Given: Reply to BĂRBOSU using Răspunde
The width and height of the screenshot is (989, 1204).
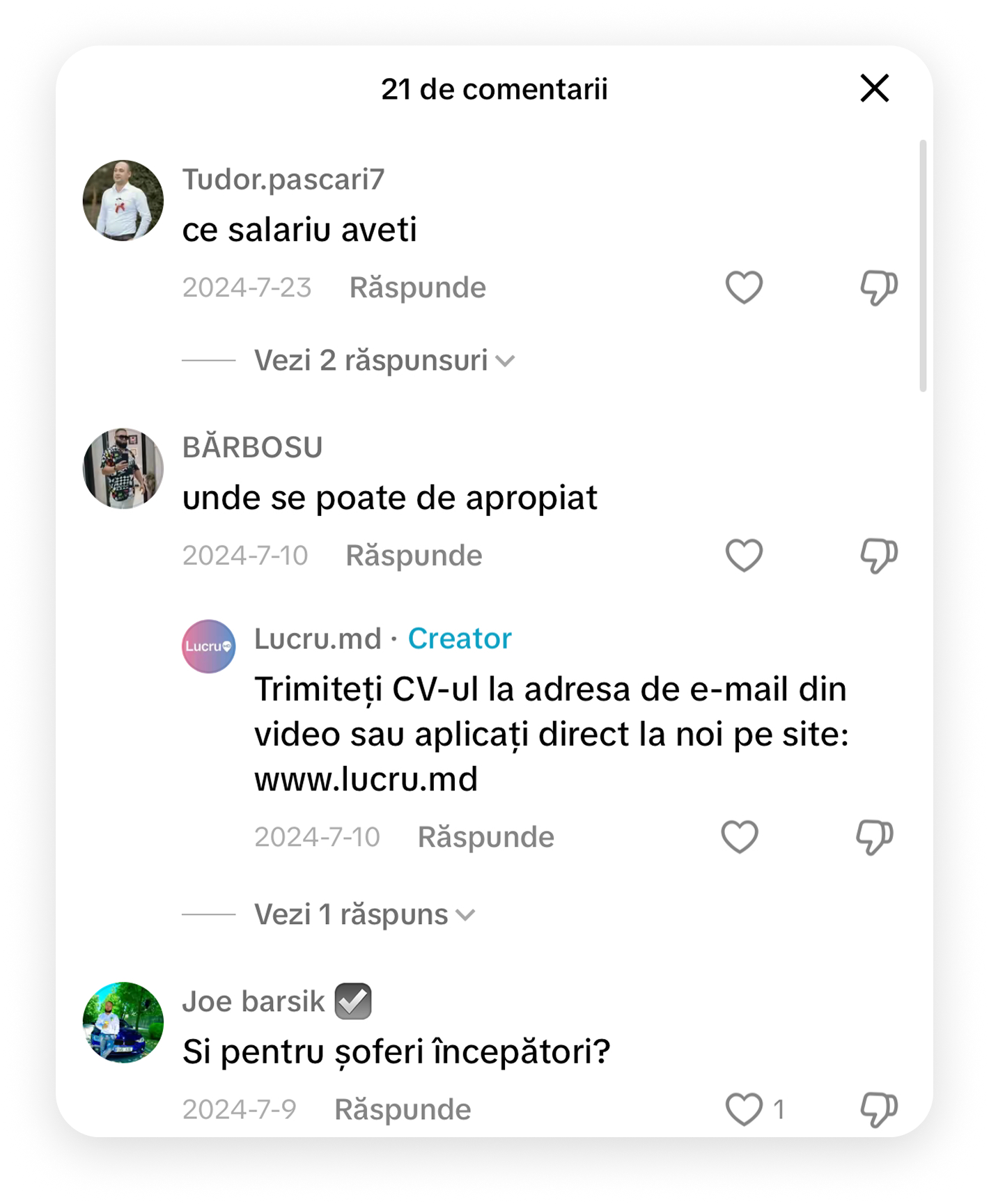Looking at the screenshot, I should tap(415, 554).
